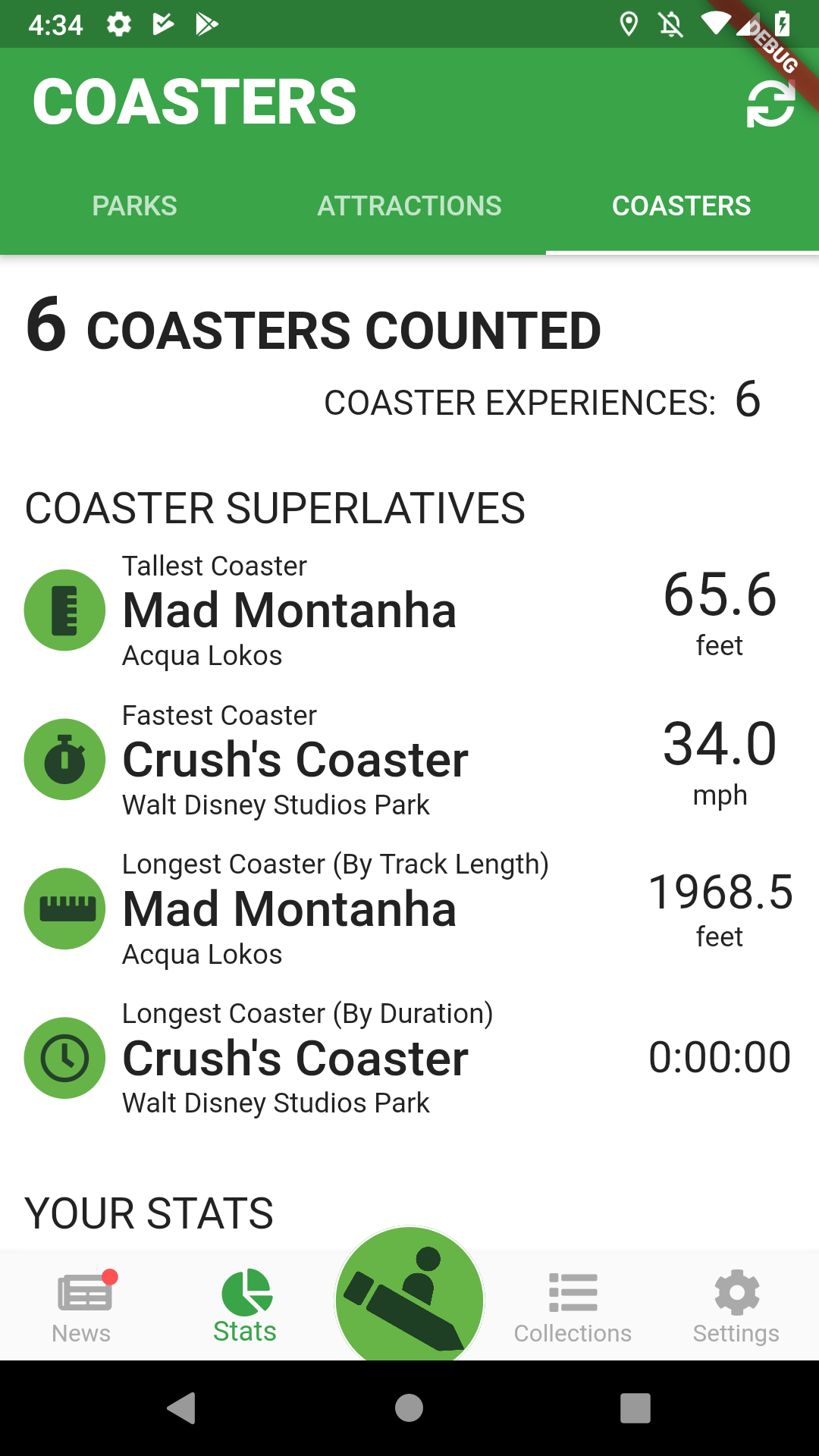Select the COASTERS tab
The image size is (819, 1456).
tap(681, 206)
